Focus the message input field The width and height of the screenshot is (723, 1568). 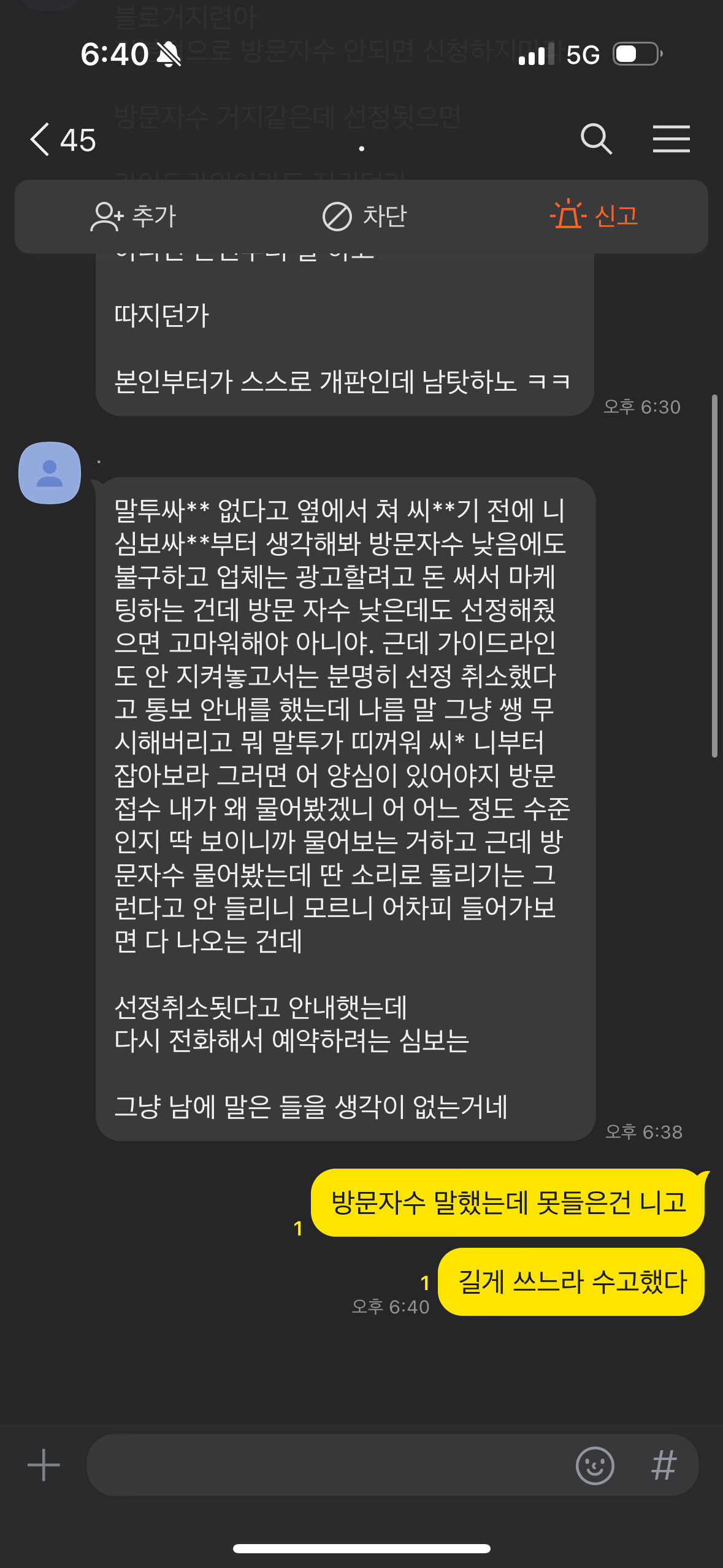tap(325, 1465)
